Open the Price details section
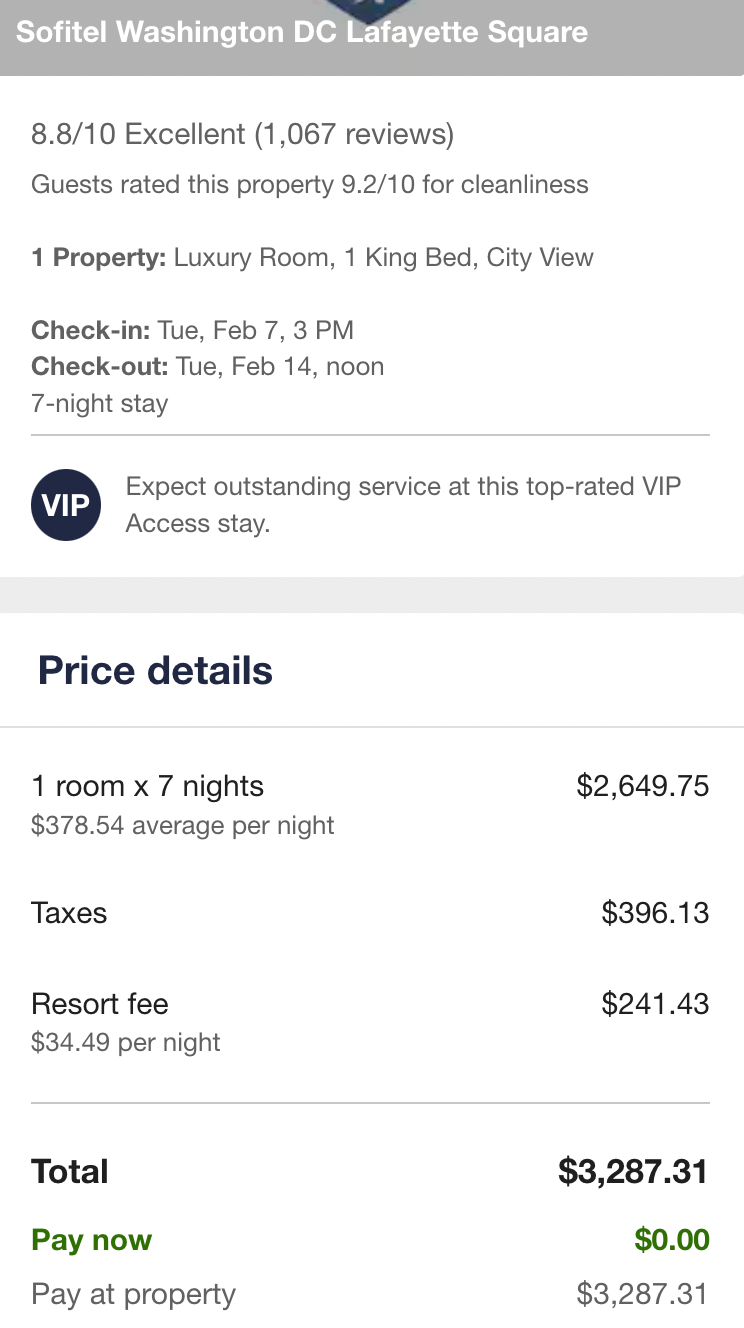Screen dimensions: 744x1328 click(154, 670)
